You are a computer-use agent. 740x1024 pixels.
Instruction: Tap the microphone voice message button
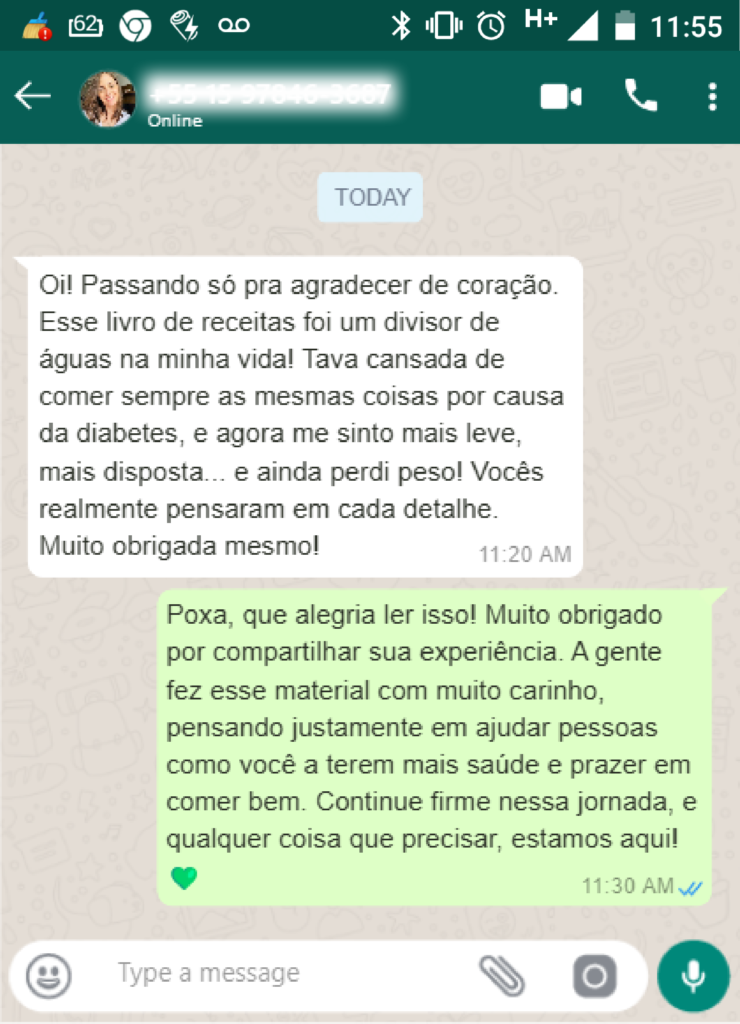tap(694, 976)
